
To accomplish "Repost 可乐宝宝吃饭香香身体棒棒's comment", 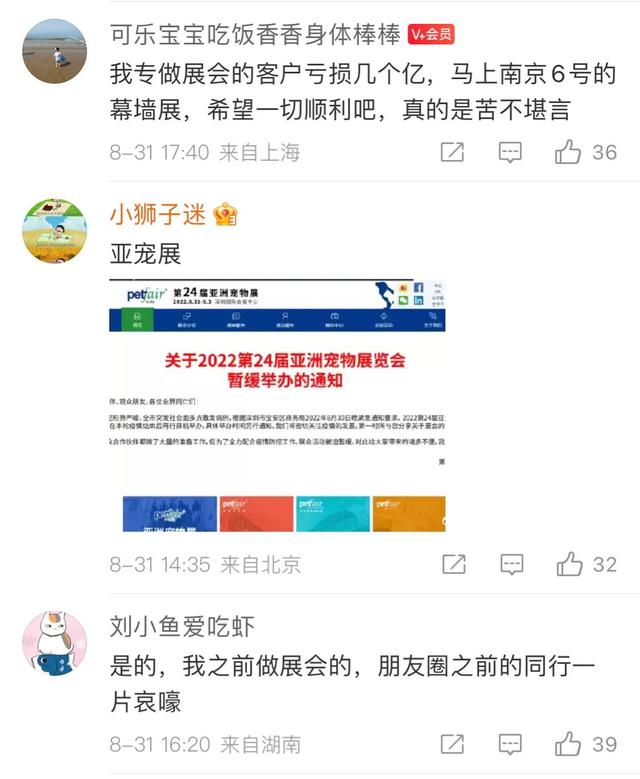I will click(x=453, y=152).
